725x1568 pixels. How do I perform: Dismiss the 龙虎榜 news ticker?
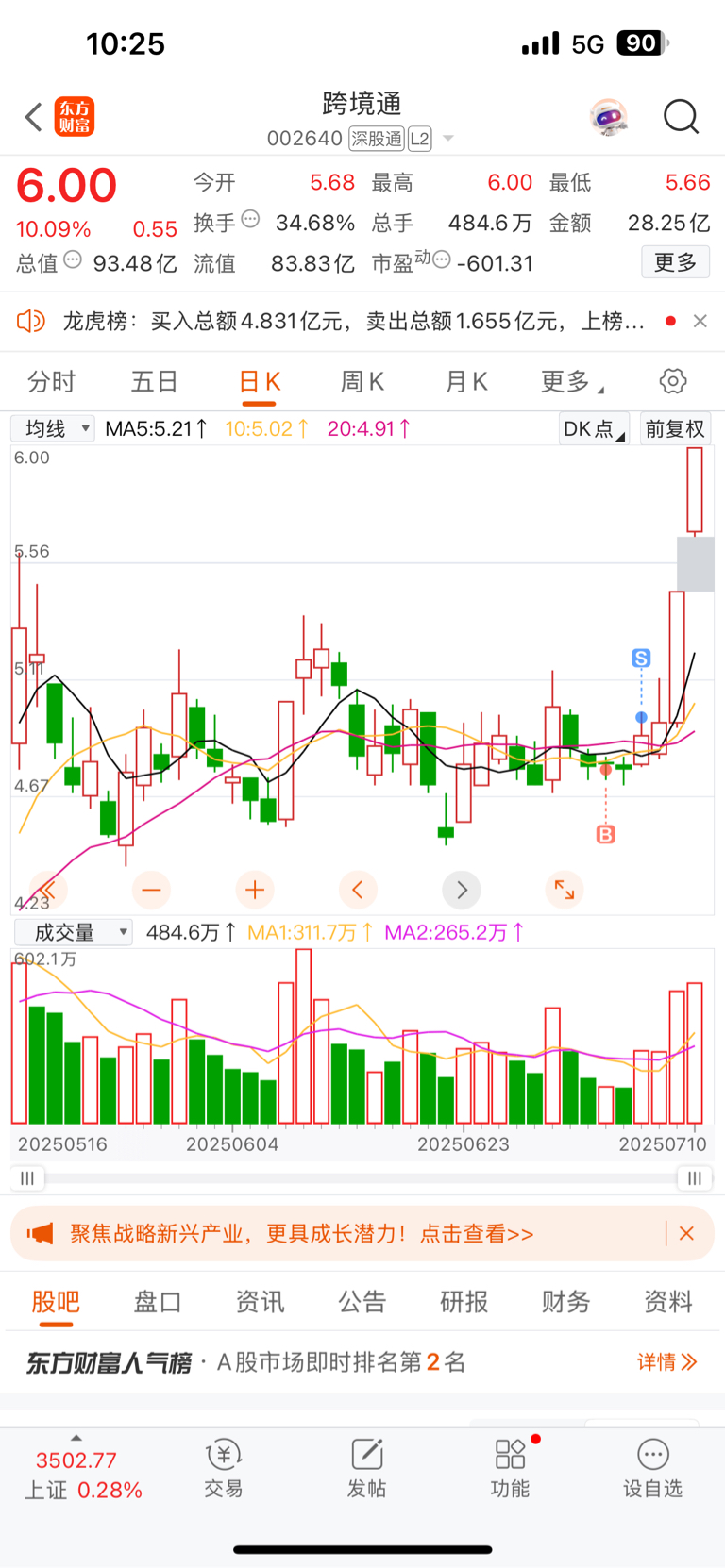pos(700,321)
